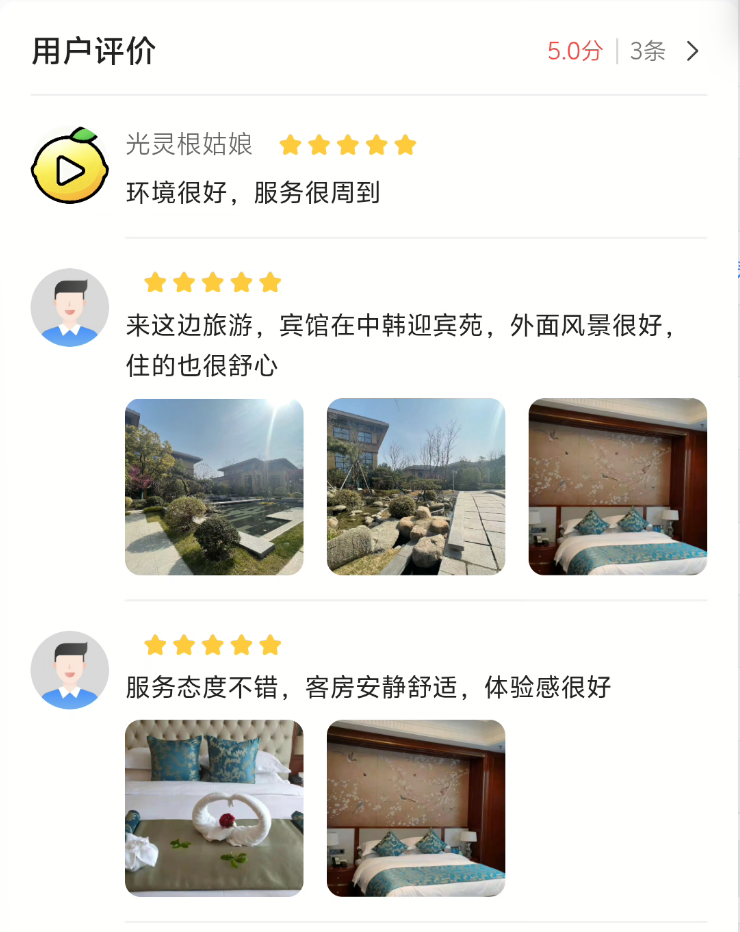Open the sunny courtyard pond photo

(x=214, y=487)
